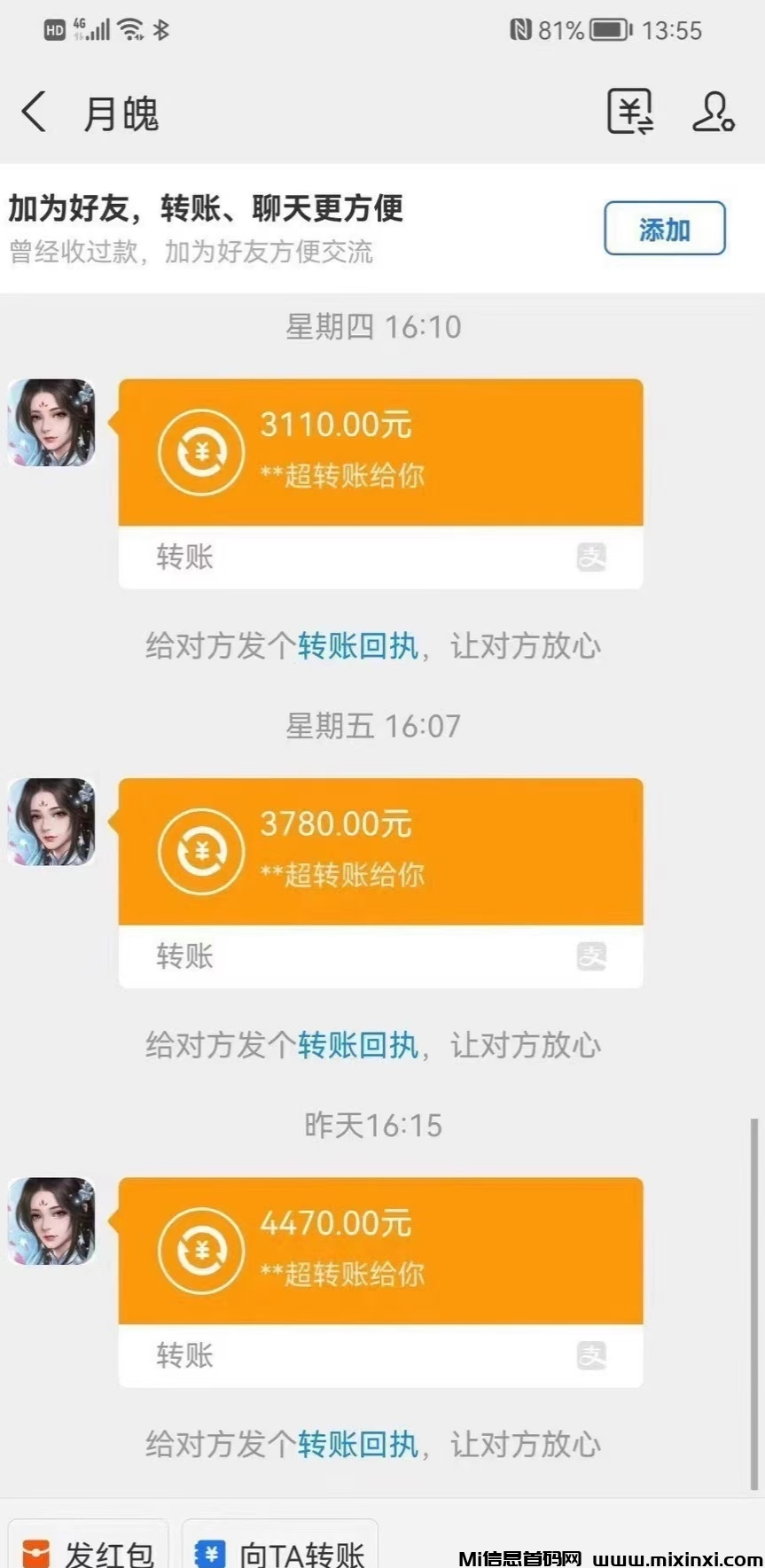Image resolution: width=765 pixels, height=1568 pixels.
Task: Open the 4470.00元 transfer message card
Action: [379, 1250]
